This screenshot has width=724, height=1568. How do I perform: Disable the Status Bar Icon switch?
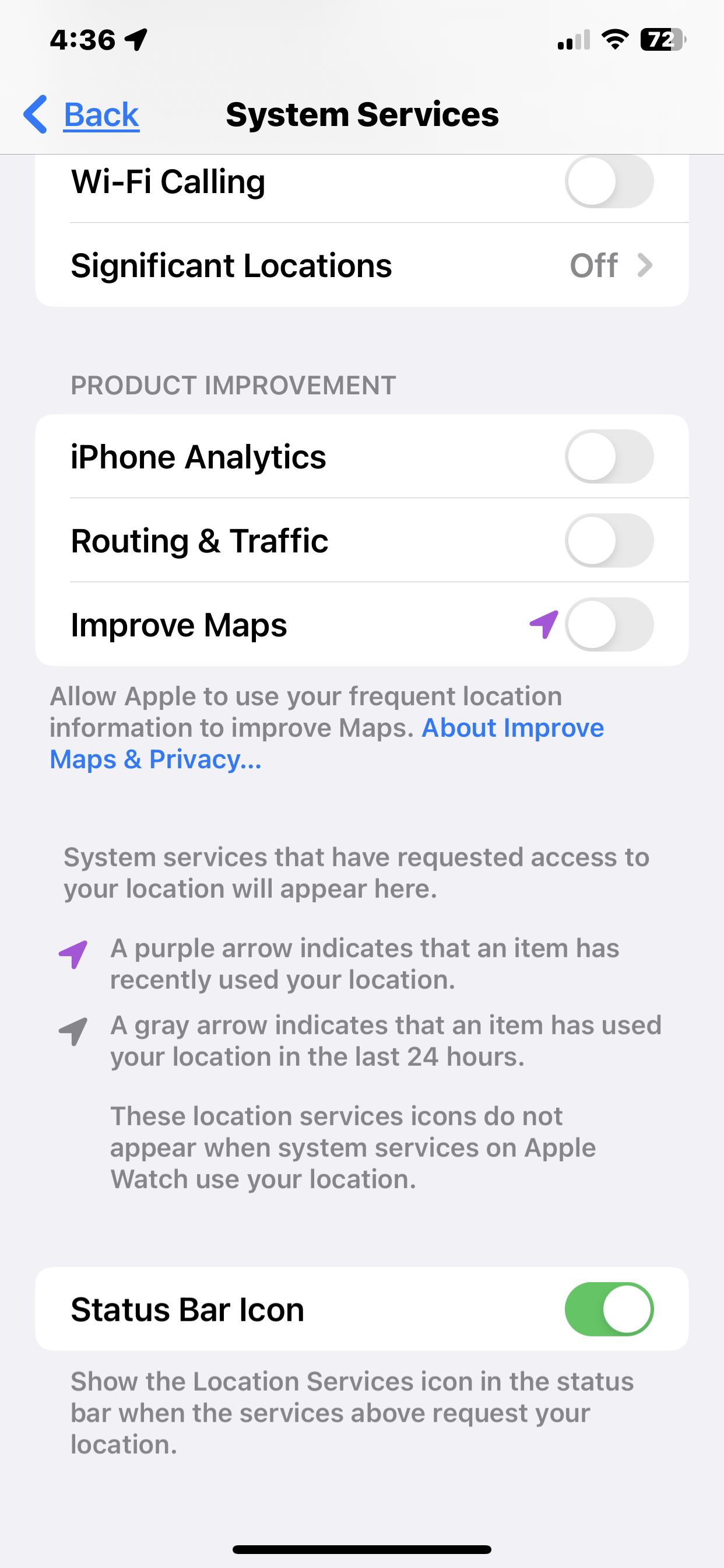609,1310
